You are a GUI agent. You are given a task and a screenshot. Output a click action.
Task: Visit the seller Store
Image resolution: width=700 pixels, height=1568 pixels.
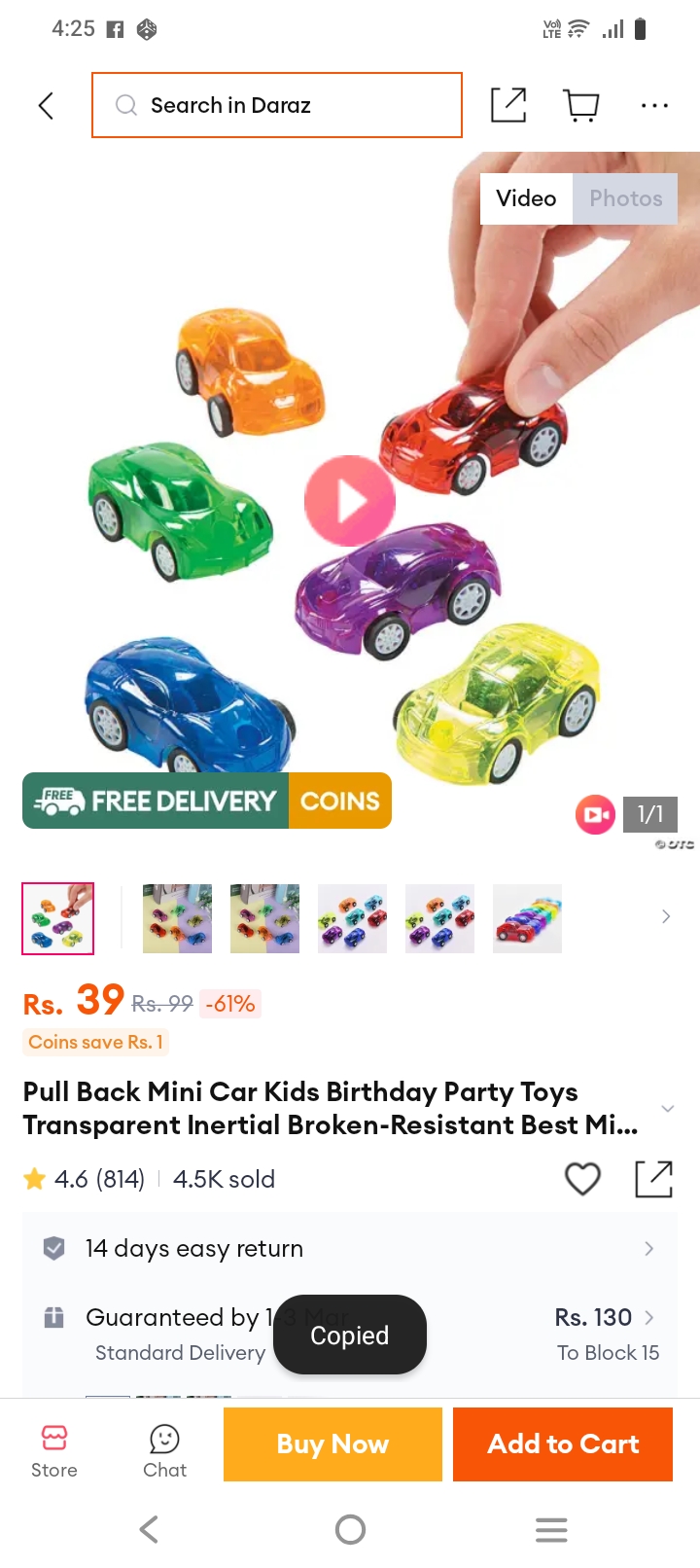[x=54, y=1451]
